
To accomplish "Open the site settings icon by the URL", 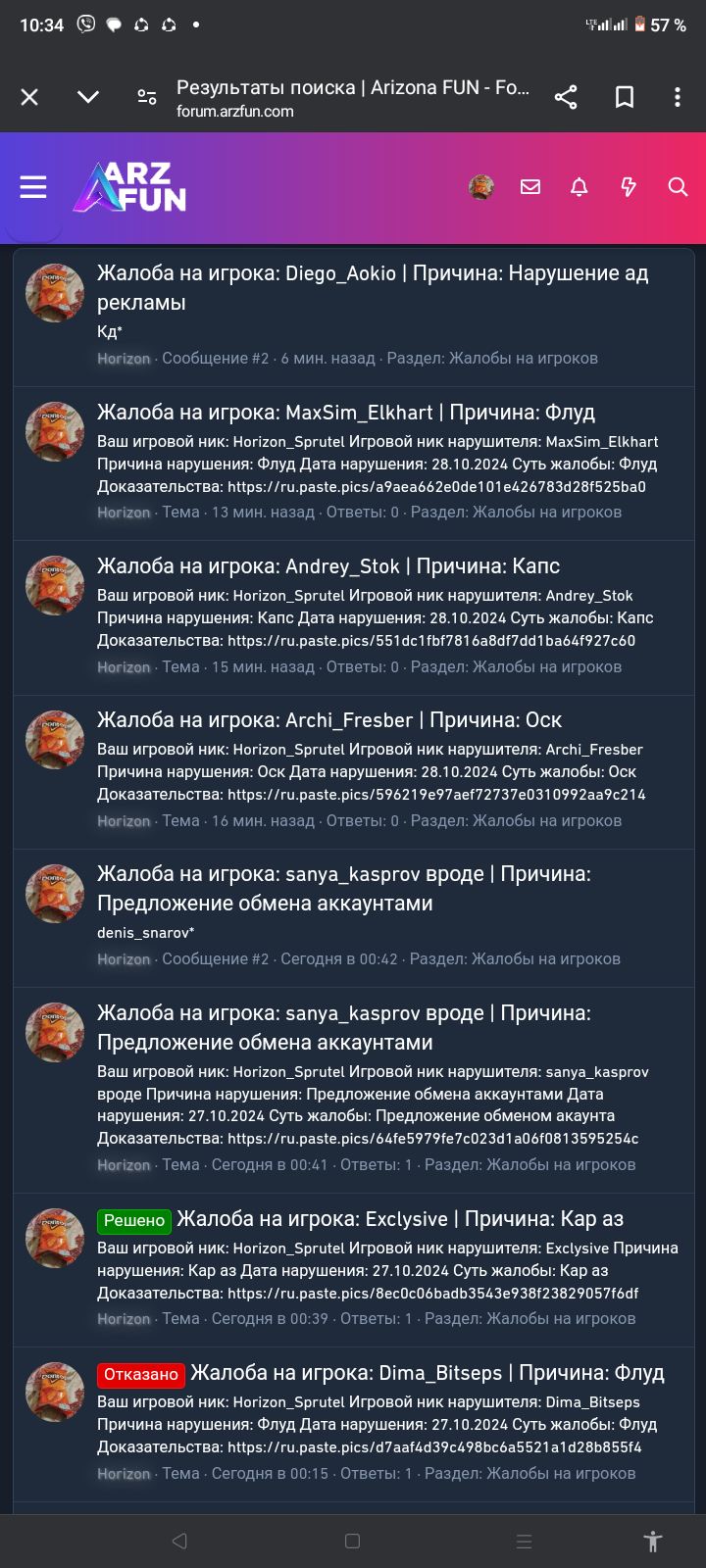I will [x=147, y=97].
